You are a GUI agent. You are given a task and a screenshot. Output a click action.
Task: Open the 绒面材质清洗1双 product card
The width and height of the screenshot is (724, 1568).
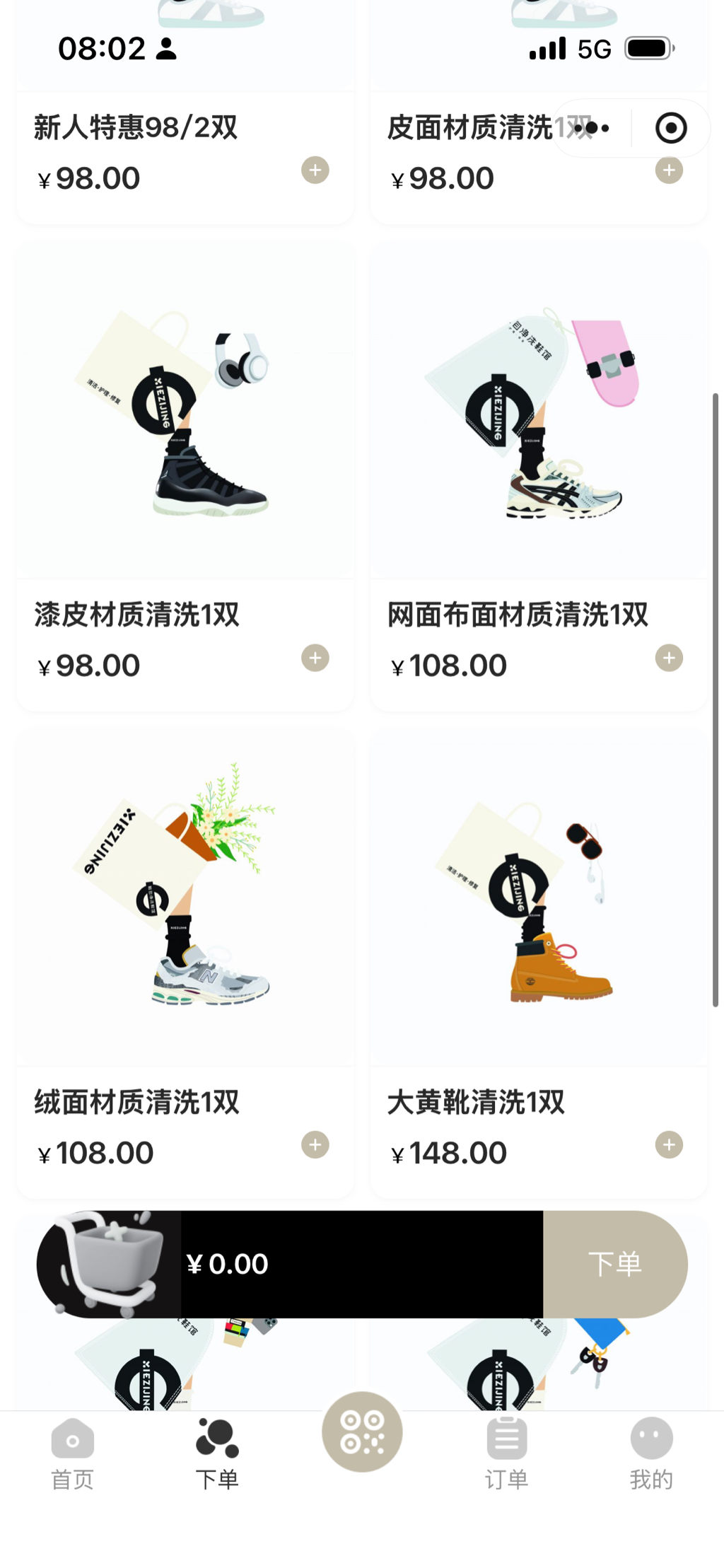click(x=185, y=898)
